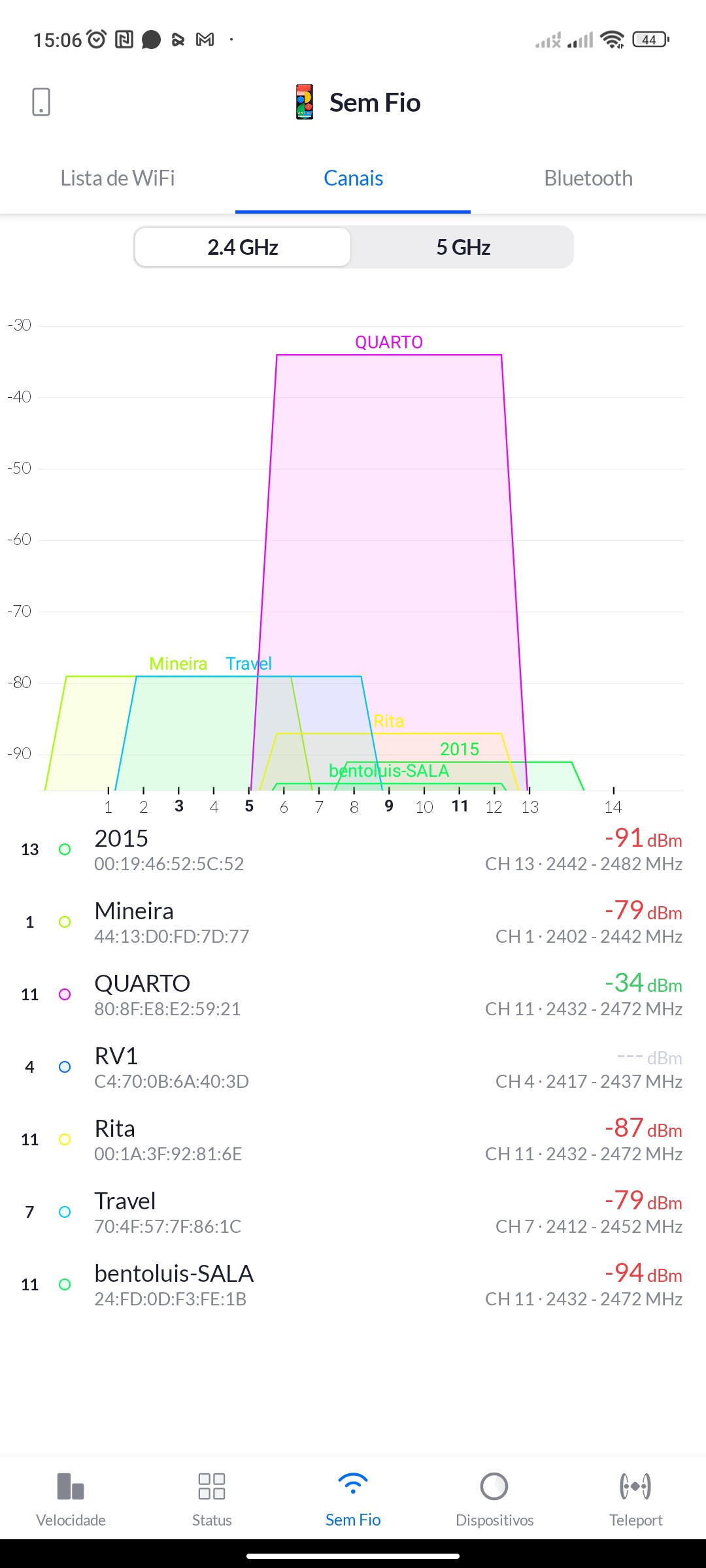
Task: Open the 2015 network row
Action: [353, 849]
